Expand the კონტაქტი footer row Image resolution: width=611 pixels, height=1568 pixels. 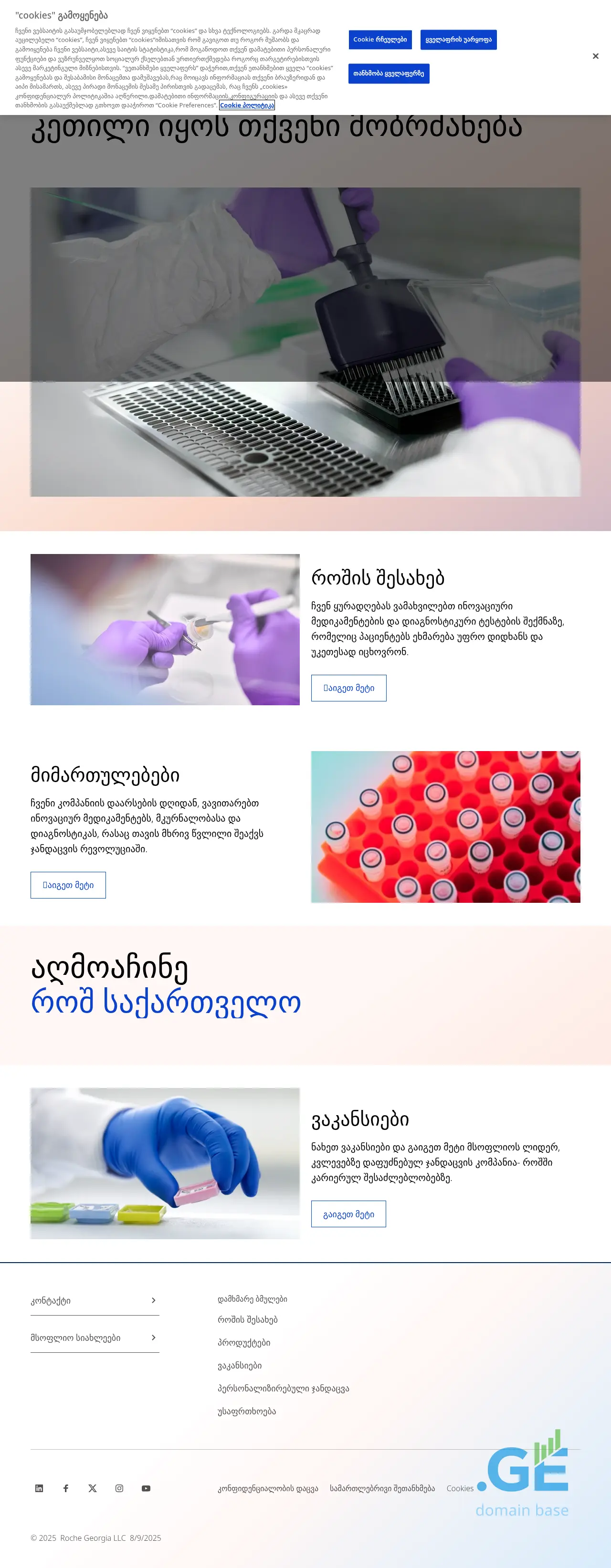pyautogui.click(x=95, y=1301)
